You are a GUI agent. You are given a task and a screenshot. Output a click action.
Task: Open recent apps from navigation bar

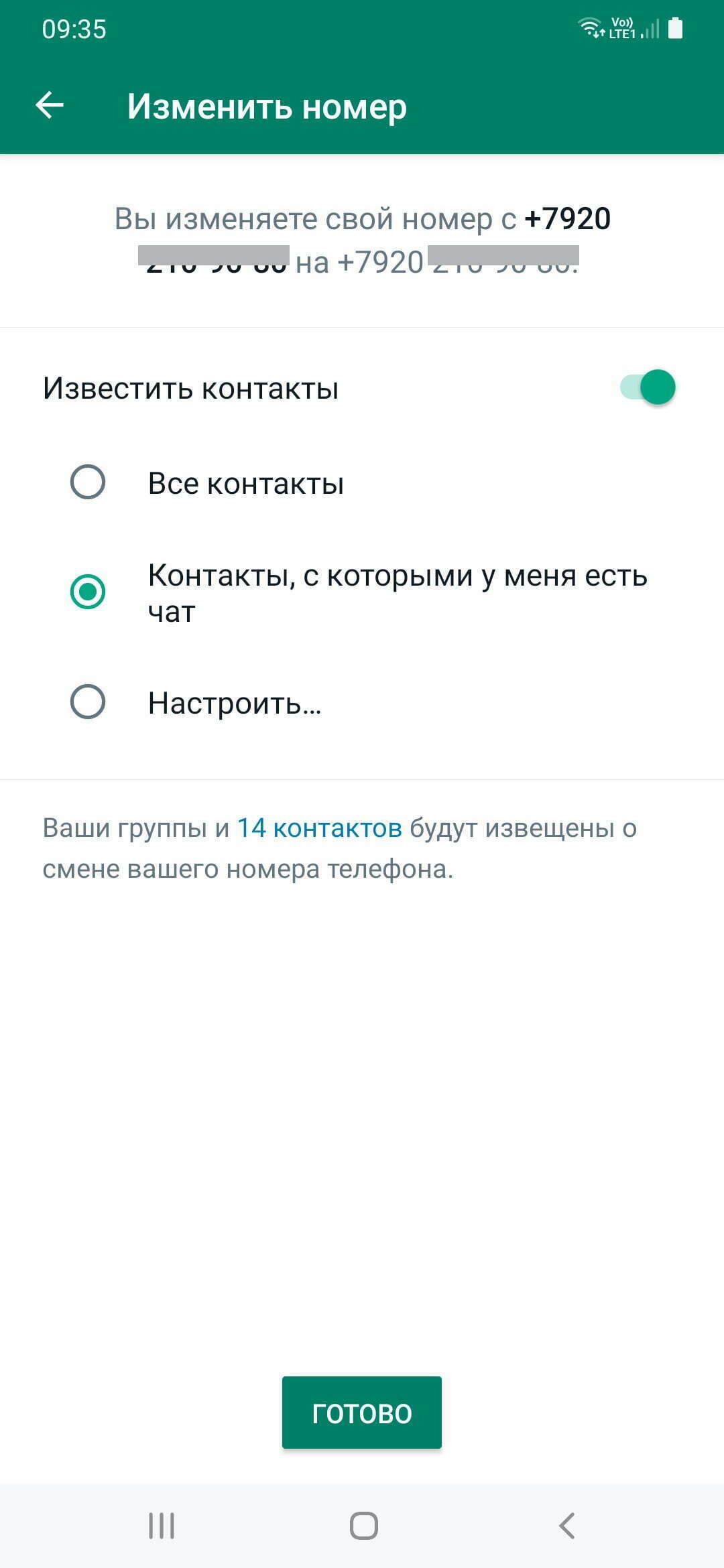coord(162,1526)
